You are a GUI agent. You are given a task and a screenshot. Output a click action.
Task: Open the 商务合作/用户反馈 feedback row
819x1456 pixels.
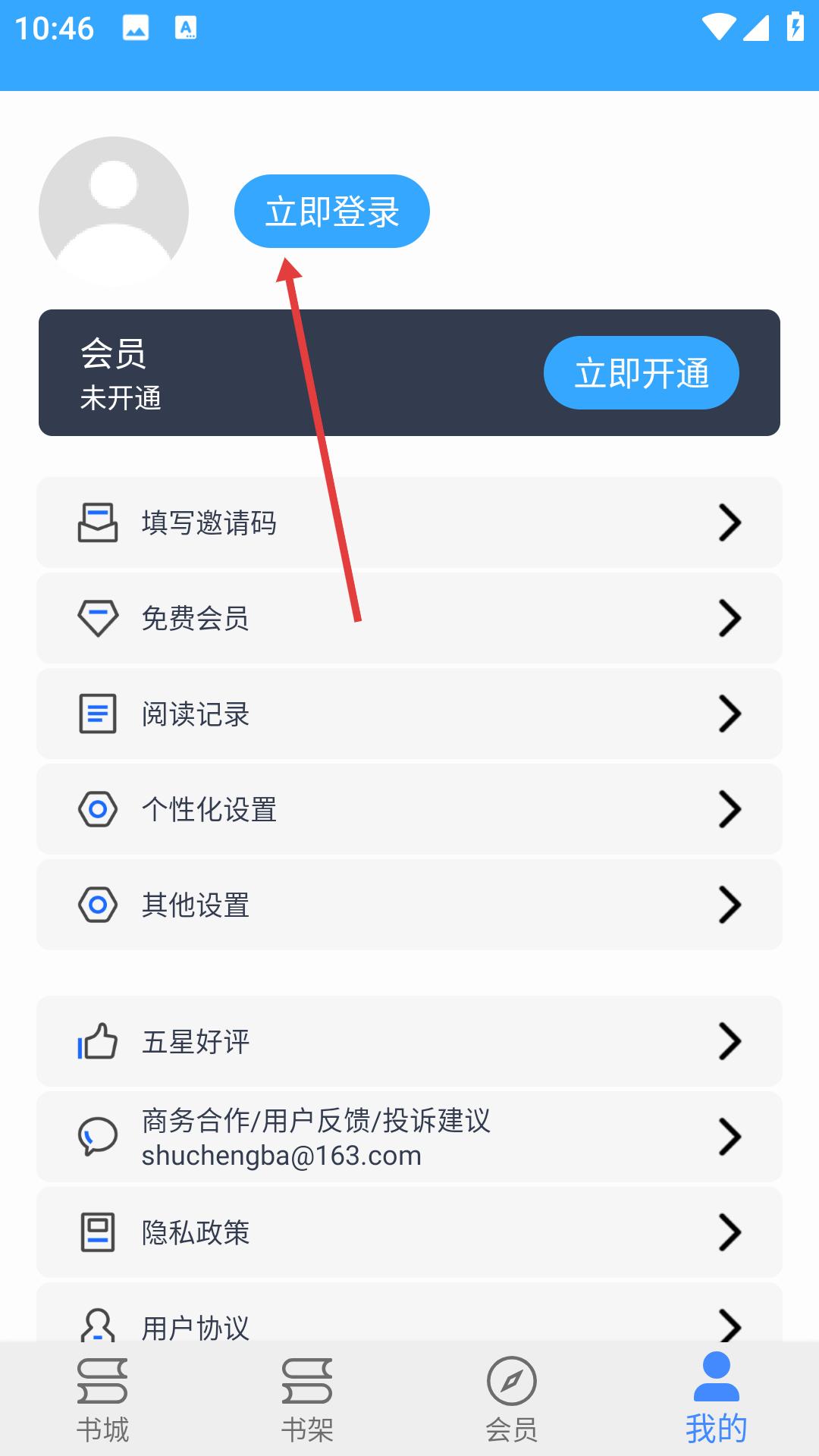click(409, 1137)
